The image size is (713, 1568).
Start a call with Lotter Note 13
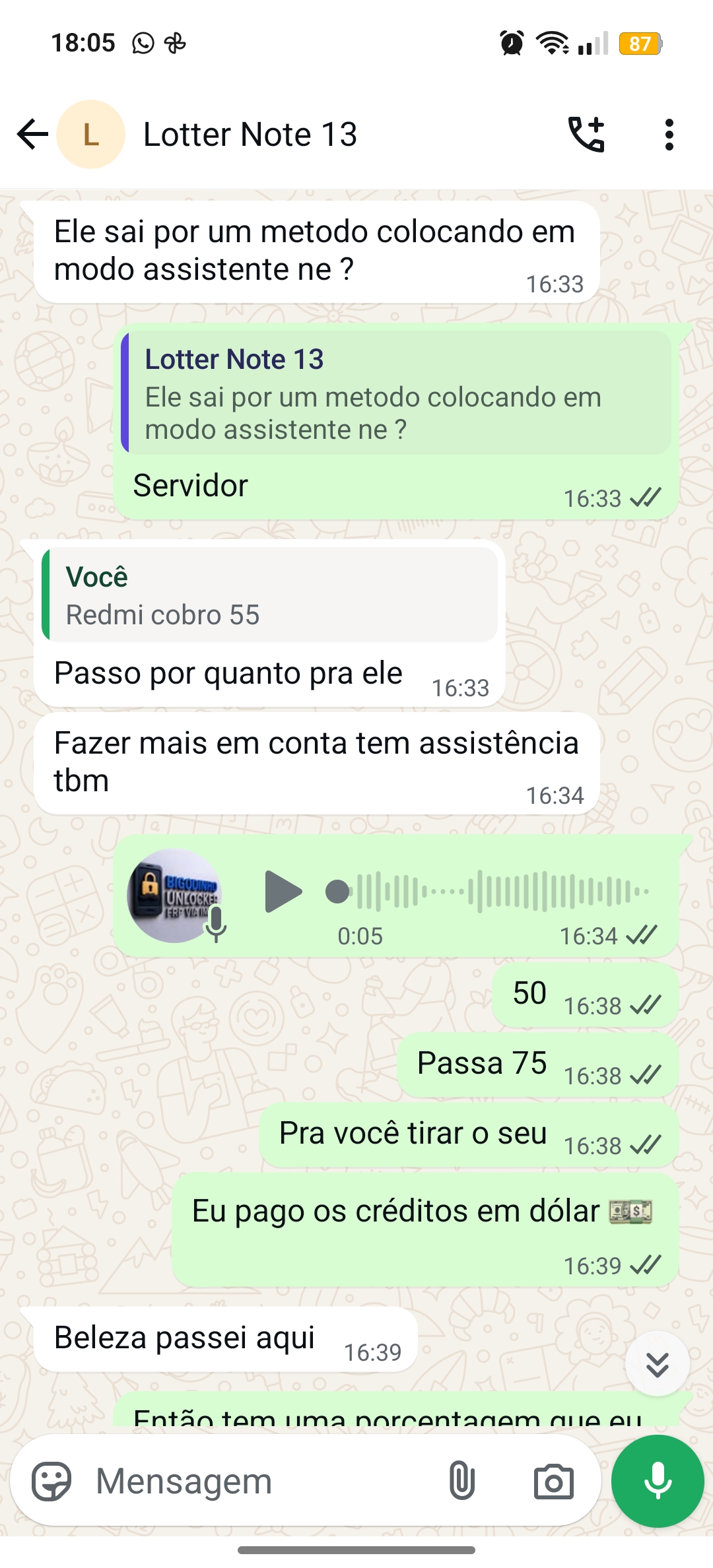[586, 135]
